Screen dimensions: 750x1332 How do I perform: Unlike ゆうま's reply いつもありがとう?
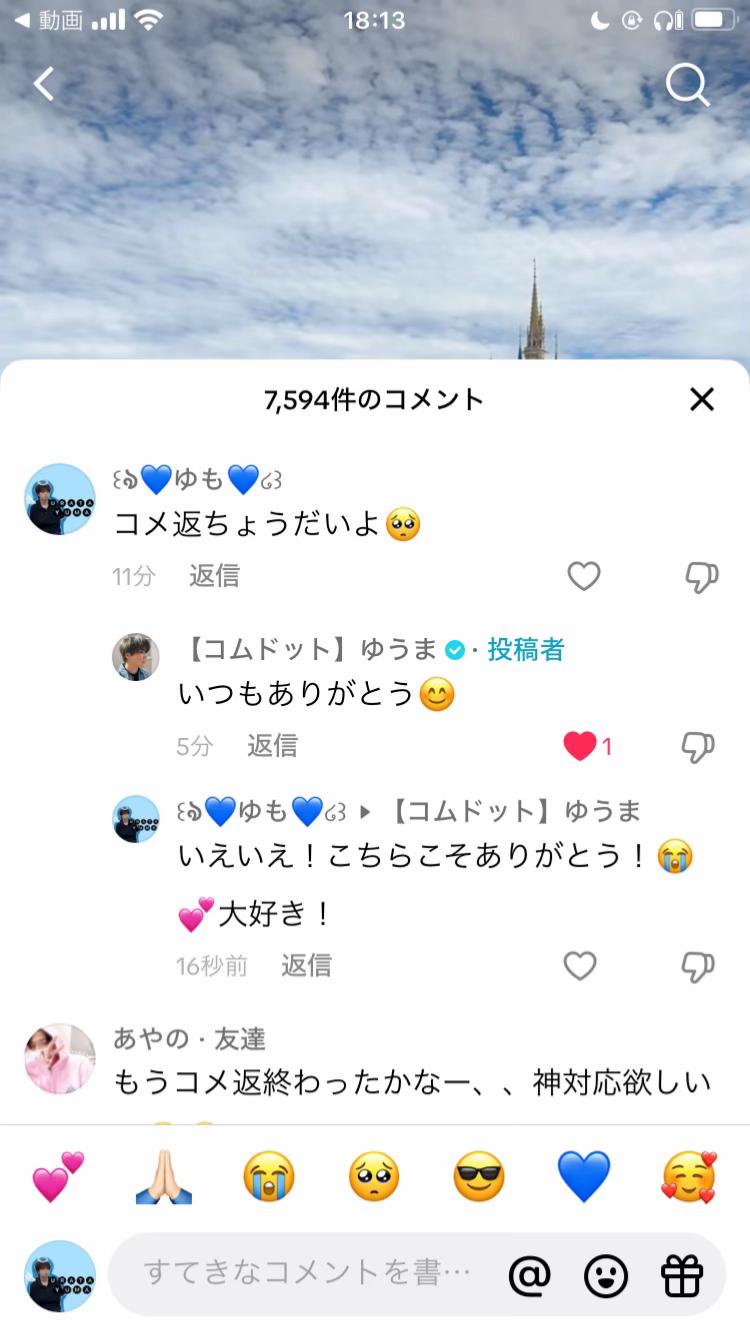tap(580, 746)
